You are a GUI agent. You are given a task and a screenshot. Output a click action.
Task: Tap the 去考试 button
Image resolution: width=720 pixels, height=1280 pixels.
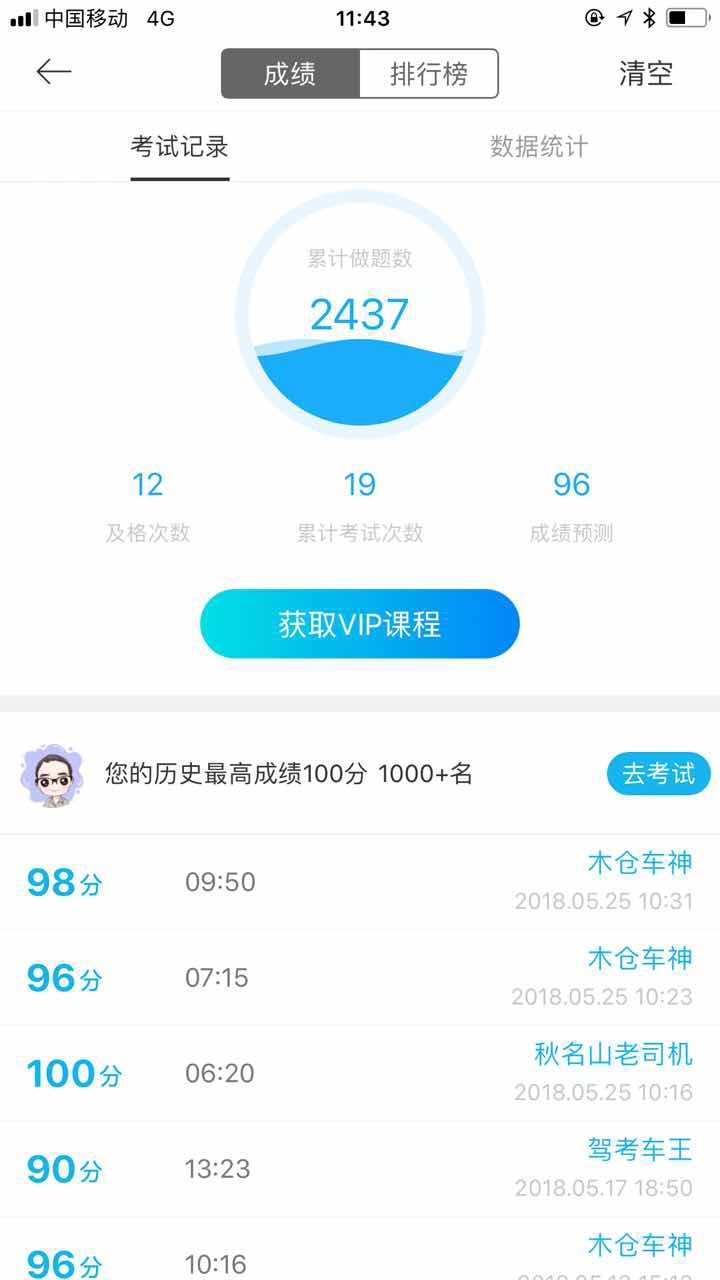click(658, 774)
